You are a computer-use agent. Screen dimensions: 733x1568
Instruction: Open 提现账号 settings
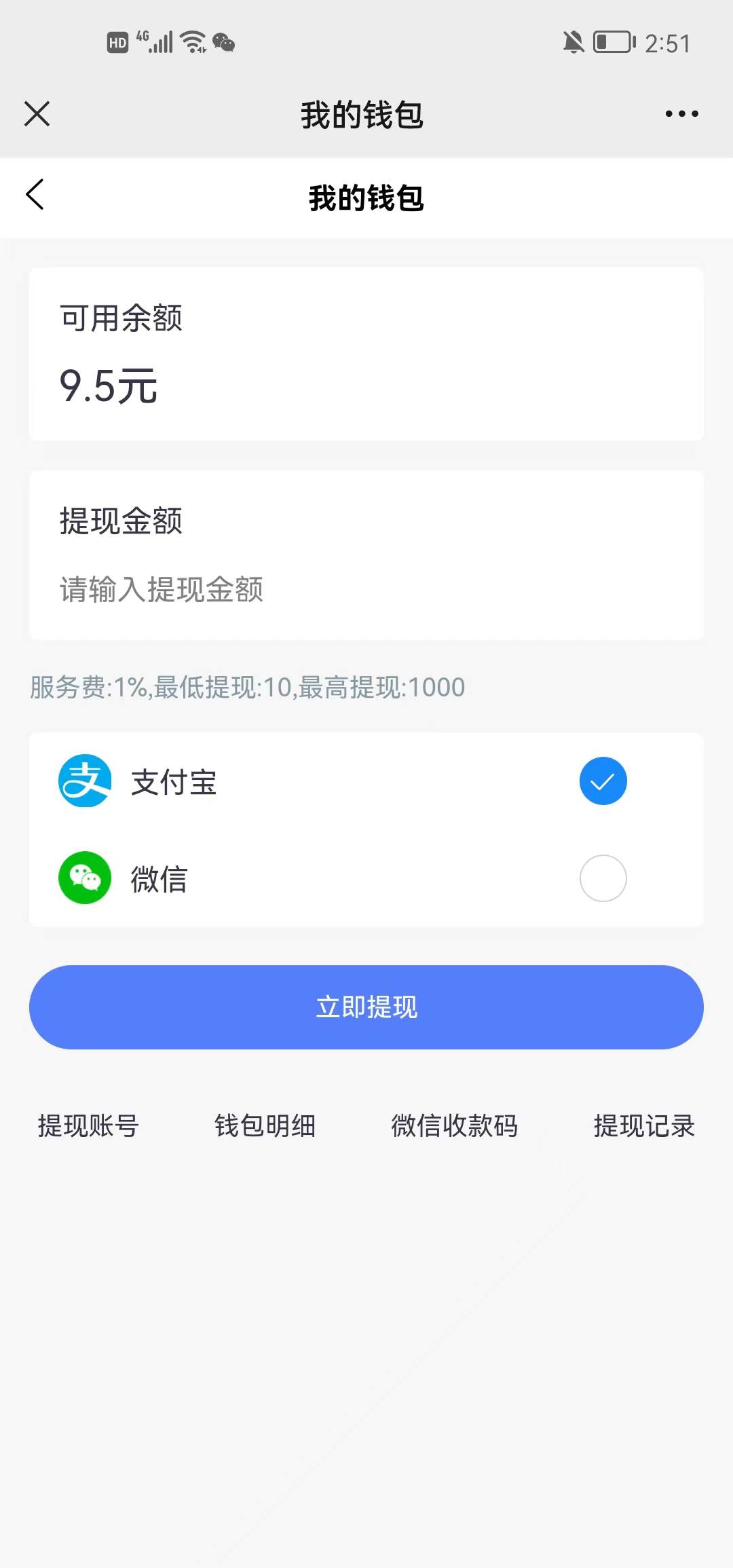88,1126
